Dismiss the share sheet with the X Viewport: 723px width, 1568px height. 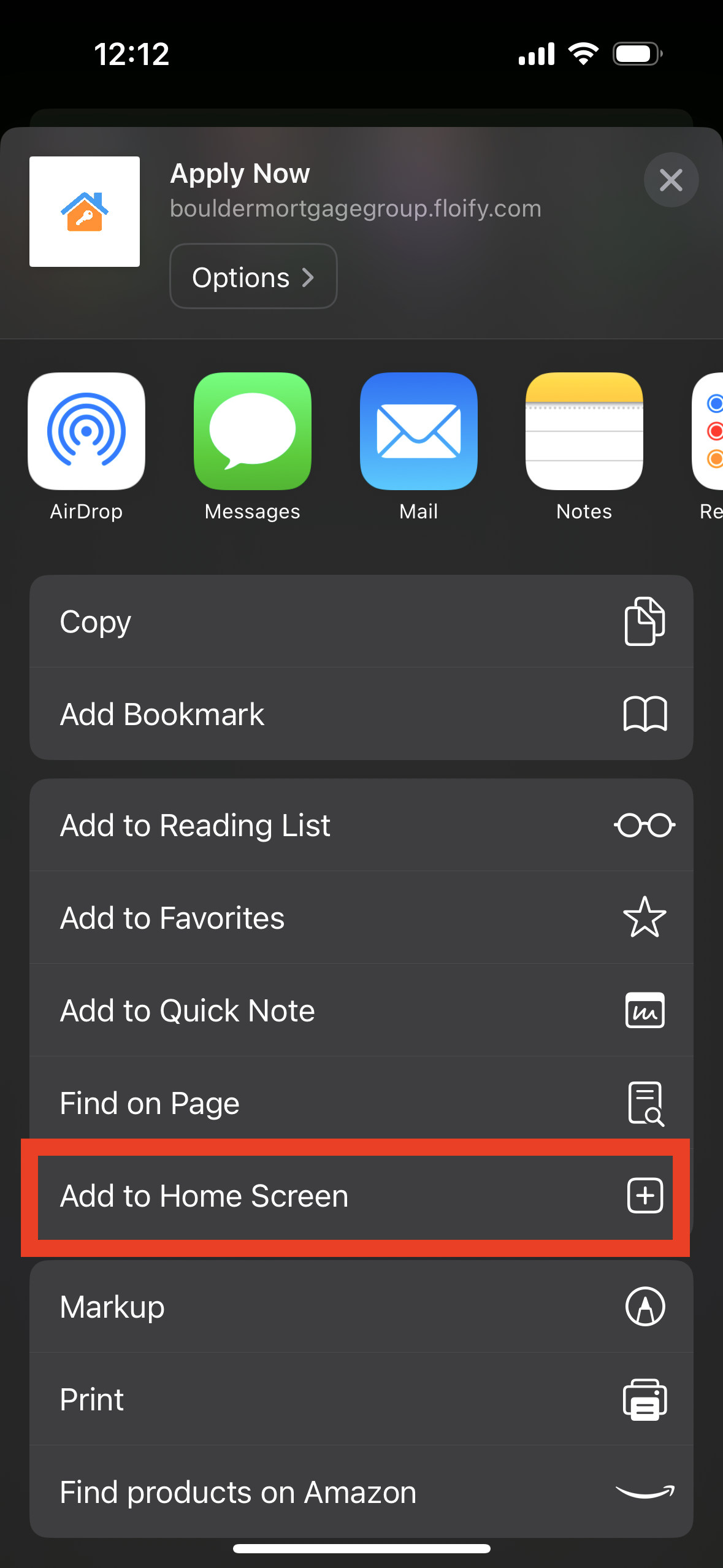tap(670, 180)
